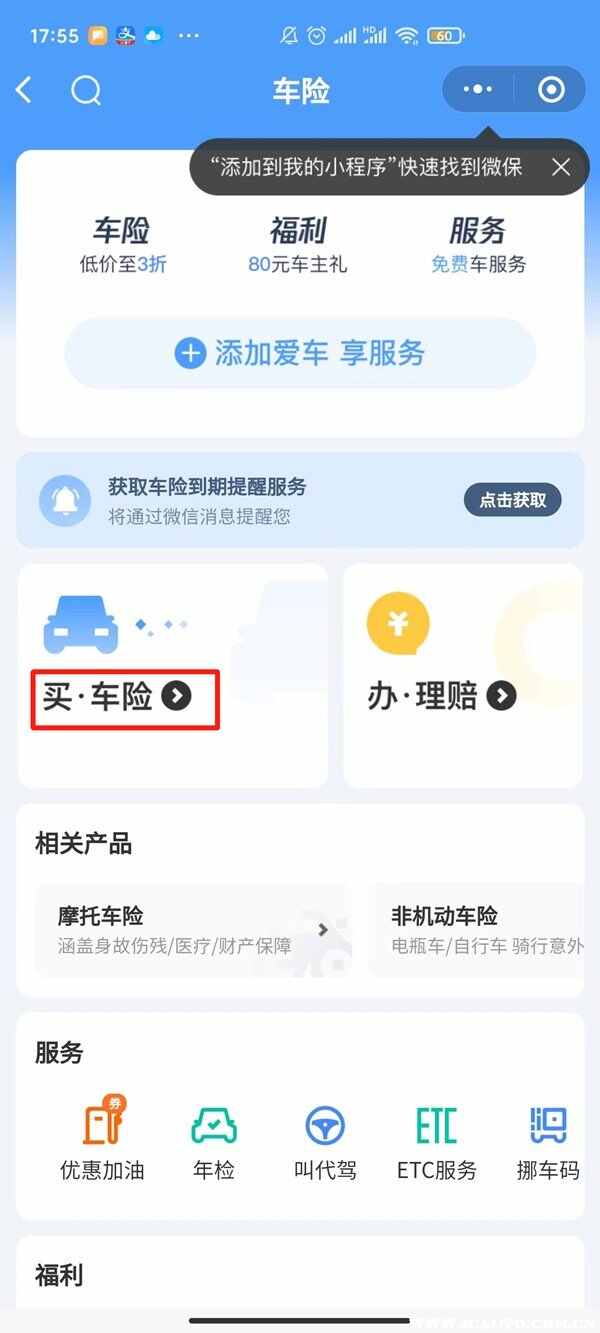Tap 添加爱车 享服务 button
Viewport: 600px width, 1333px height.
point(300,353)
